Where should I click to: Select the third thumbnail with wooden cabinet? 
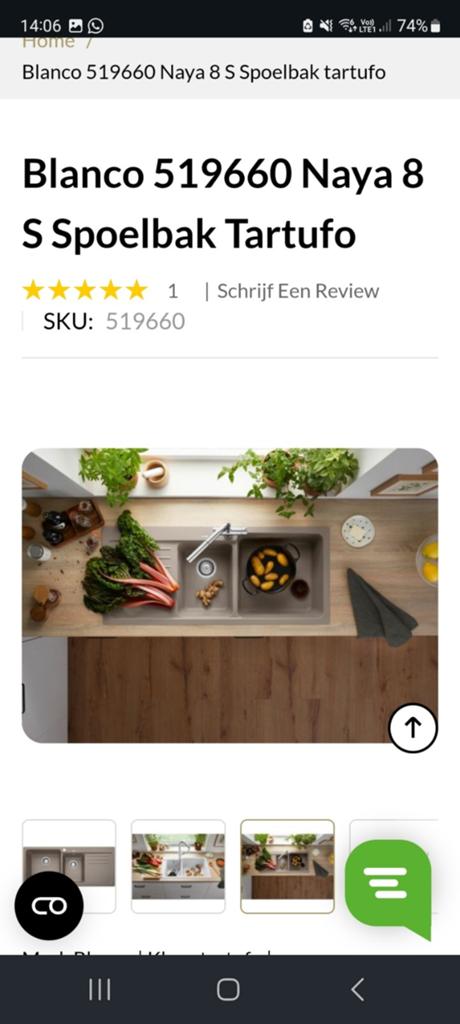click(x=288, y=866)
